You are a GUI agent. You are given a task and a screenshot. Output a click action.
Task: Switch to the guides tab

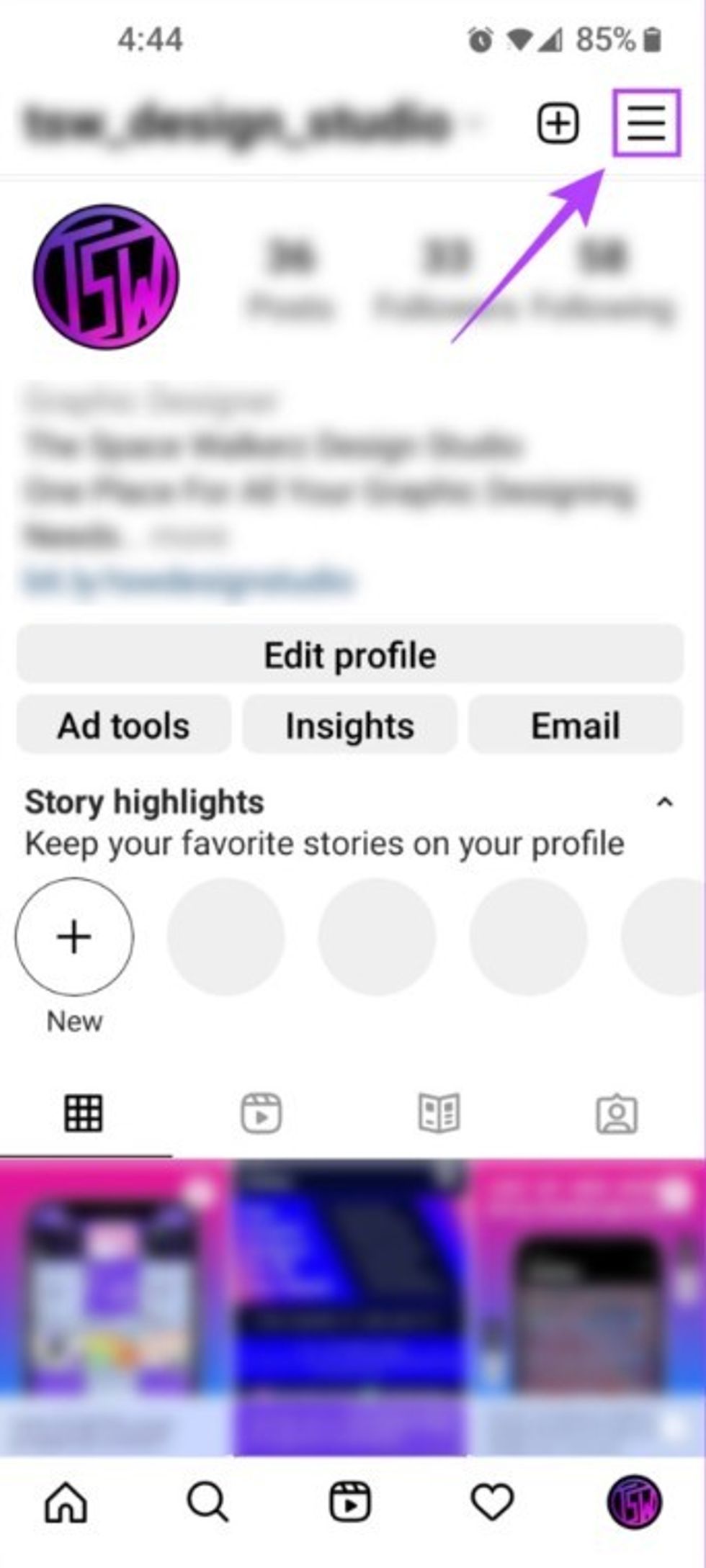pos(439,1114)
